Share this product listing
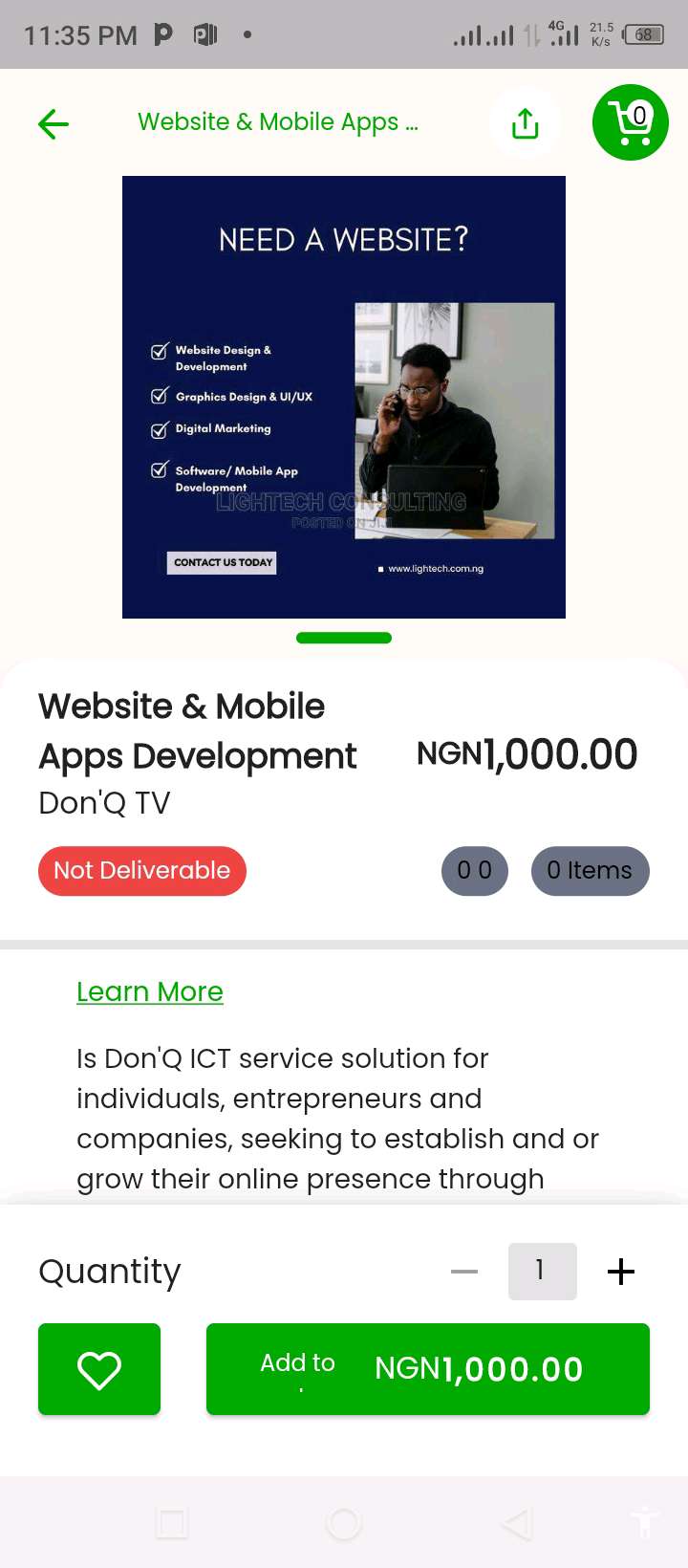 tap(525, 123)
